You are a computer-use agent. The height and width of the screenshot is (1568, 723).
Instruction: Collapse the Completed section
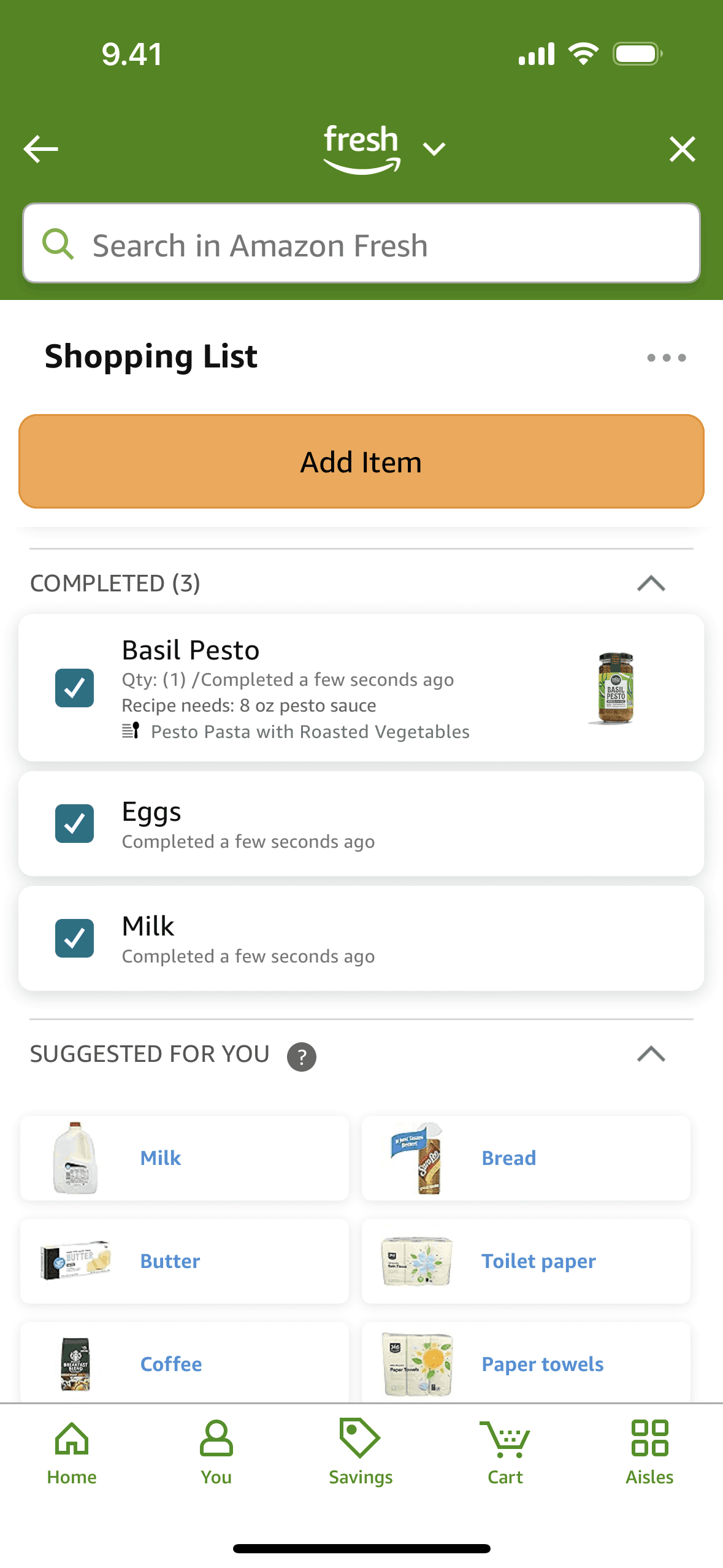(651, 583)
